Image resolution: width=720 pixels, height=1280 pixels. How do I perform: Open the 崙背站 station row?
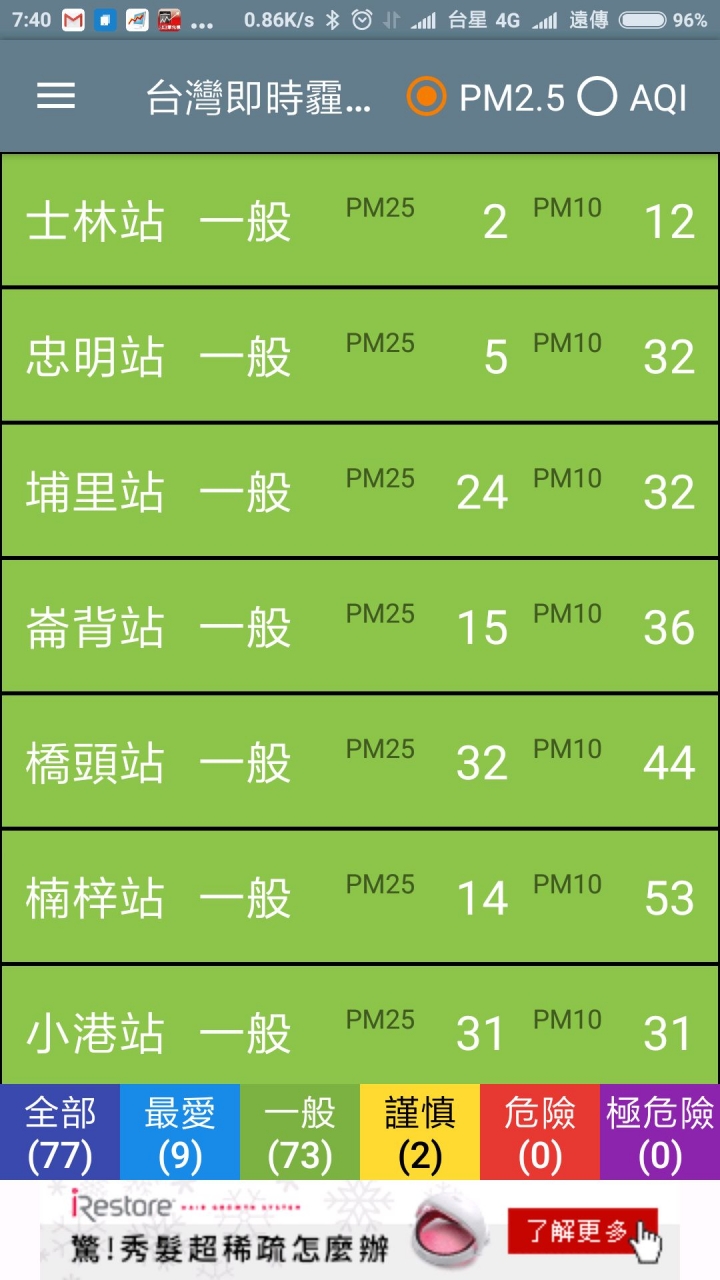[x=360, y=627]
